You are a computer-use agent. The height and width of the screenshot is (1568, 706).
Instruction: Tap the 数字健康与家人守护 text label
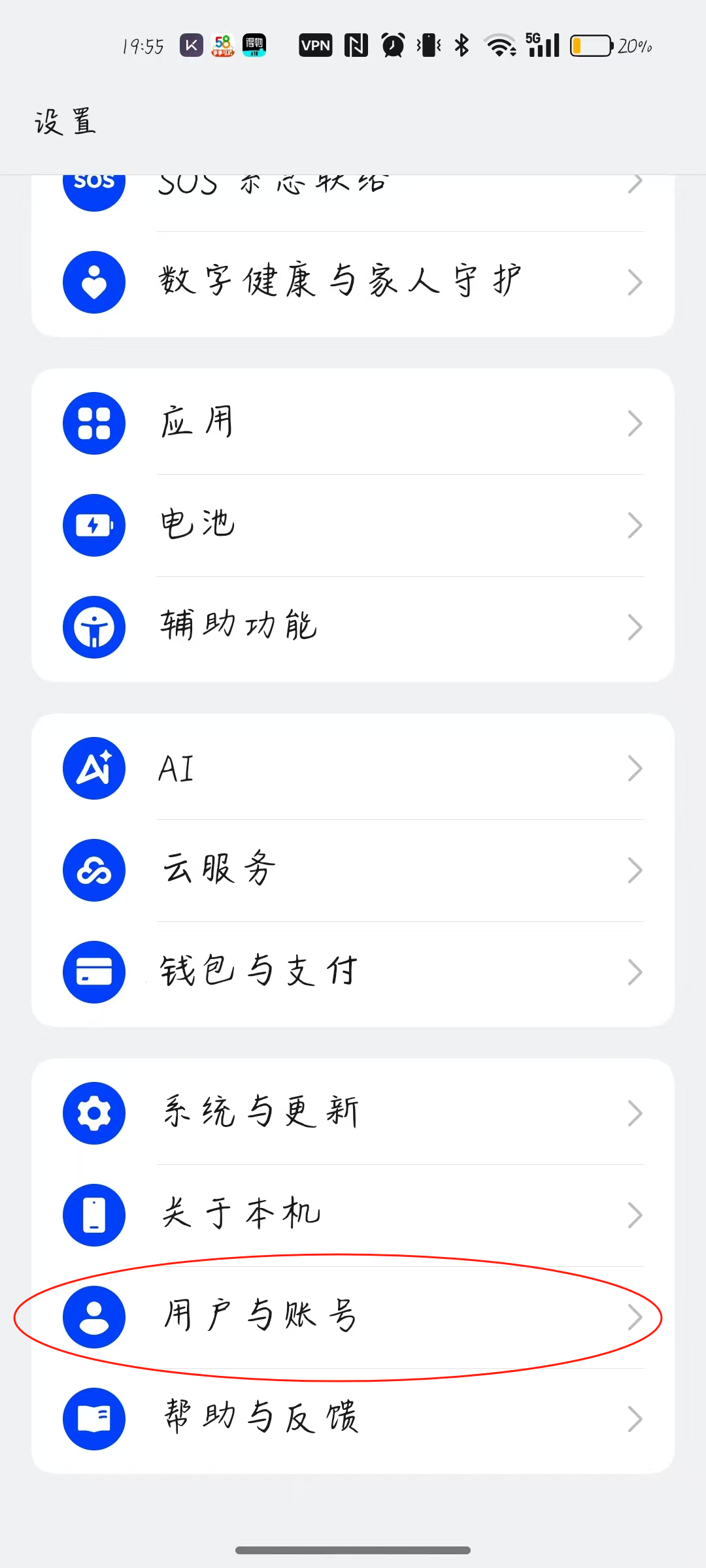coord(340,281)
